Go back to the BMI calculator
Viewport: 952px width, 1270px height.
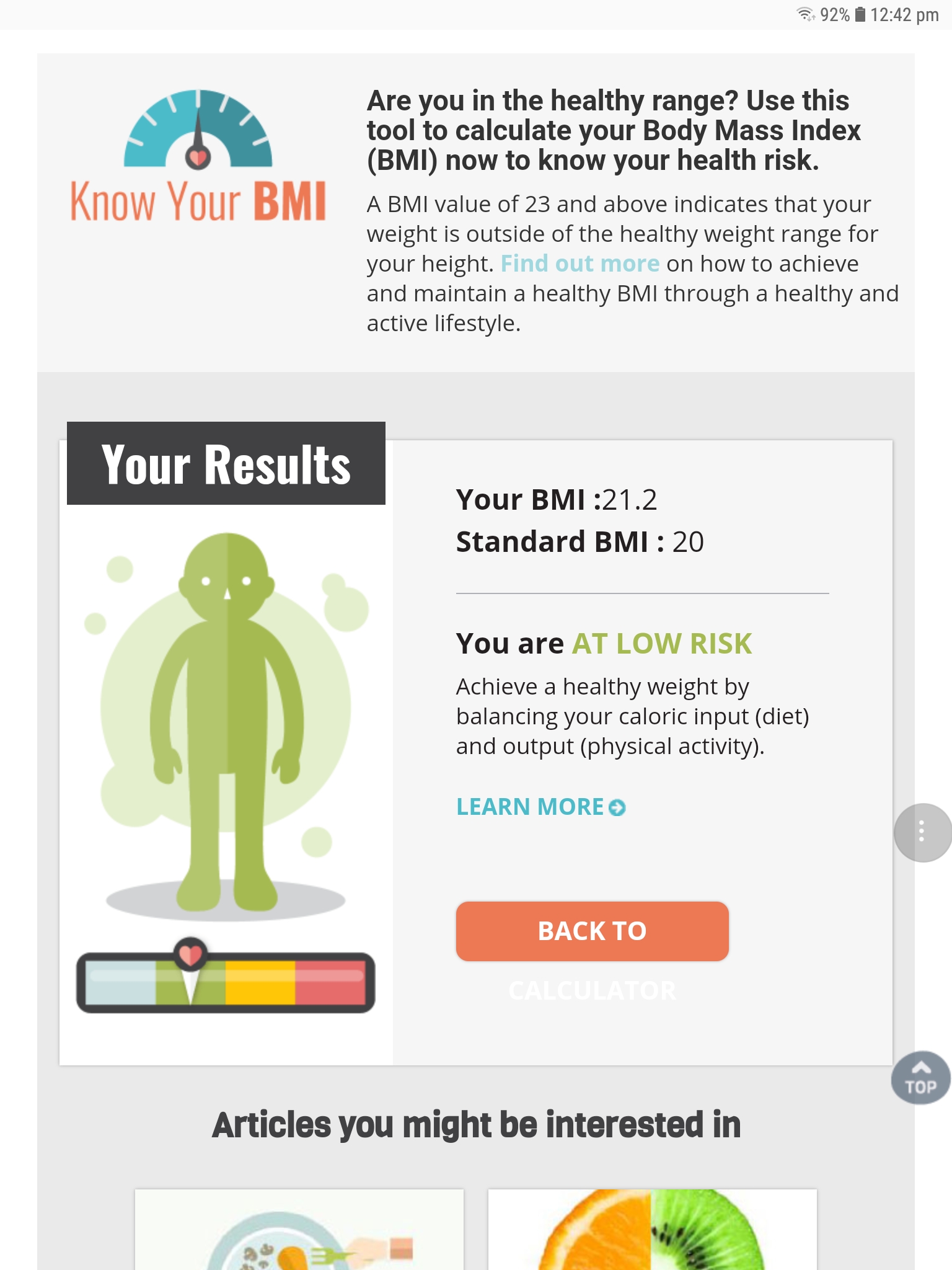pos(592,931)
